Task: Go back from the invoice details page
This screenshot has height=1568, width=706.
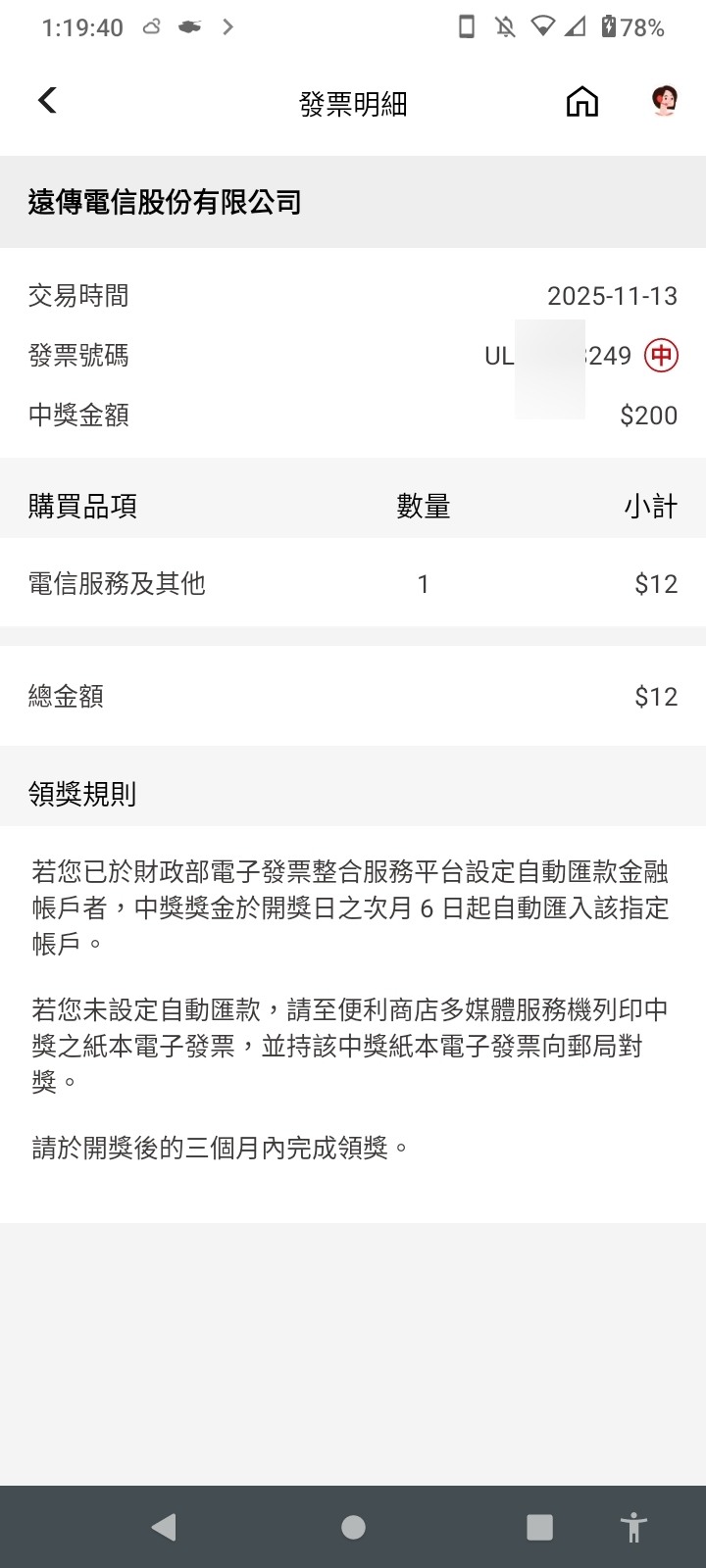Action: (x=47, y=100)
